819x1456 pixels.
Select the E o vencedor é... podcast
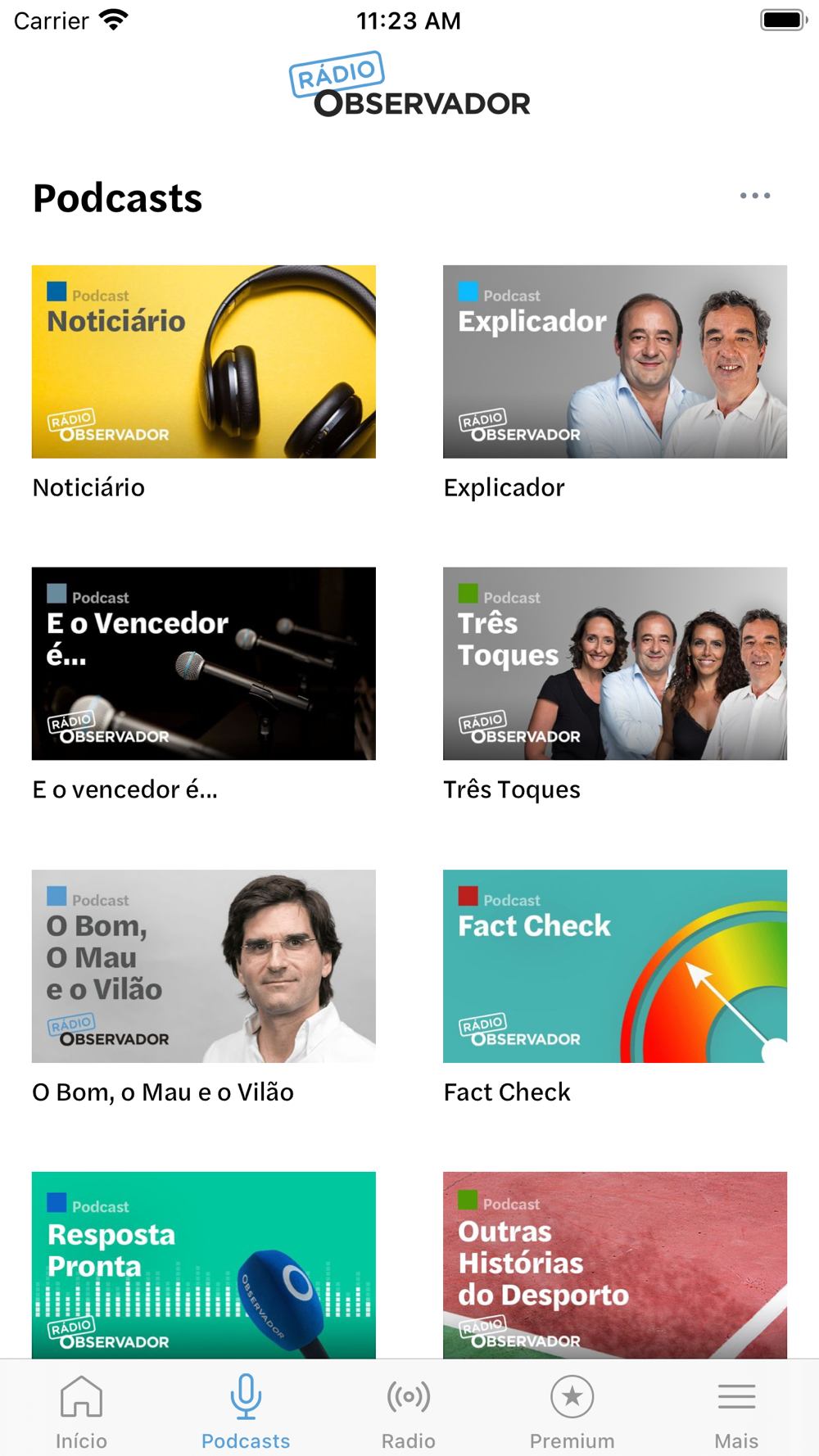coord(204,664)
